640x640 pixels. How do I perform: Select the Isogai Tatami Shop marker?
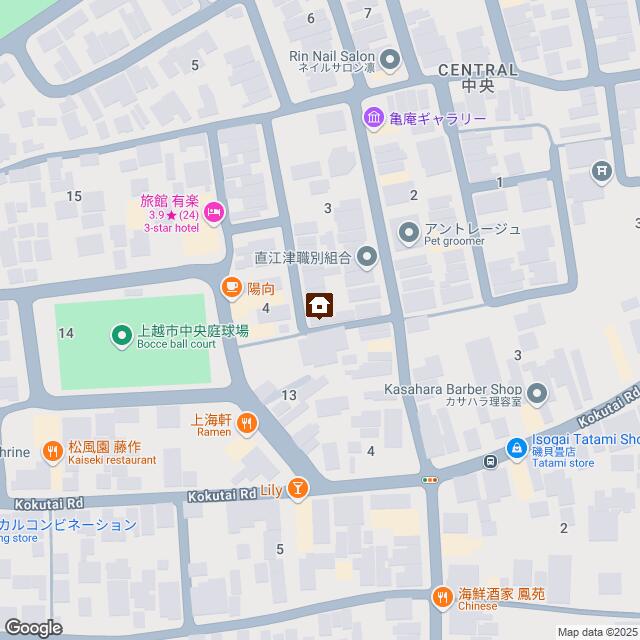(516, 448)
